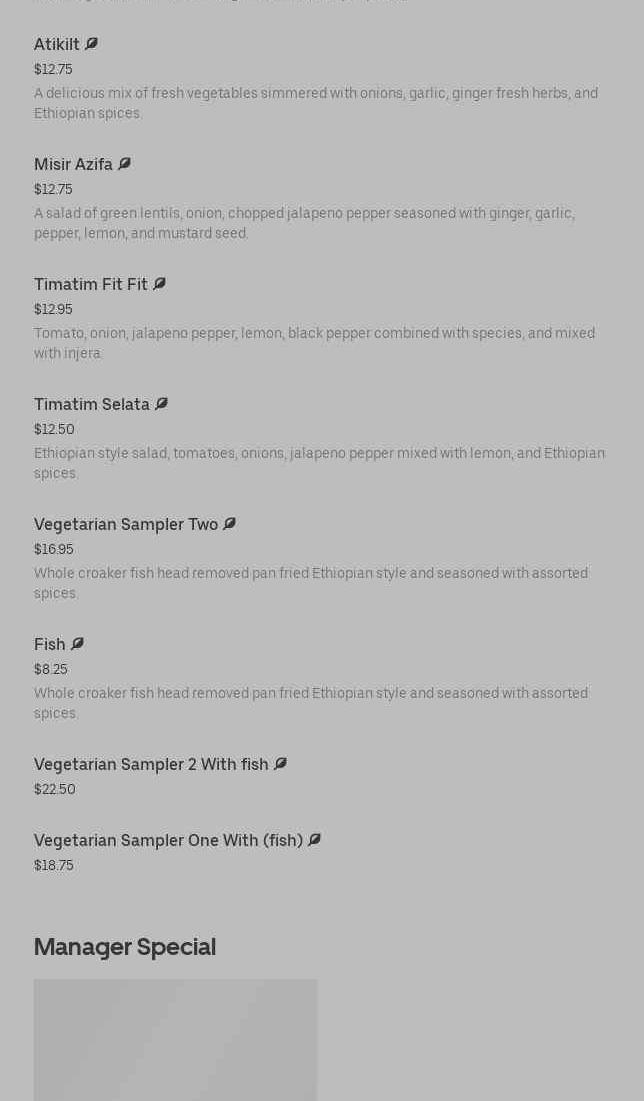The height and width of the screenshot is (1101, 644).
Task: Open Vegetarian Sampler Two item
Action: pyautogui.click(x=126, y=525)
